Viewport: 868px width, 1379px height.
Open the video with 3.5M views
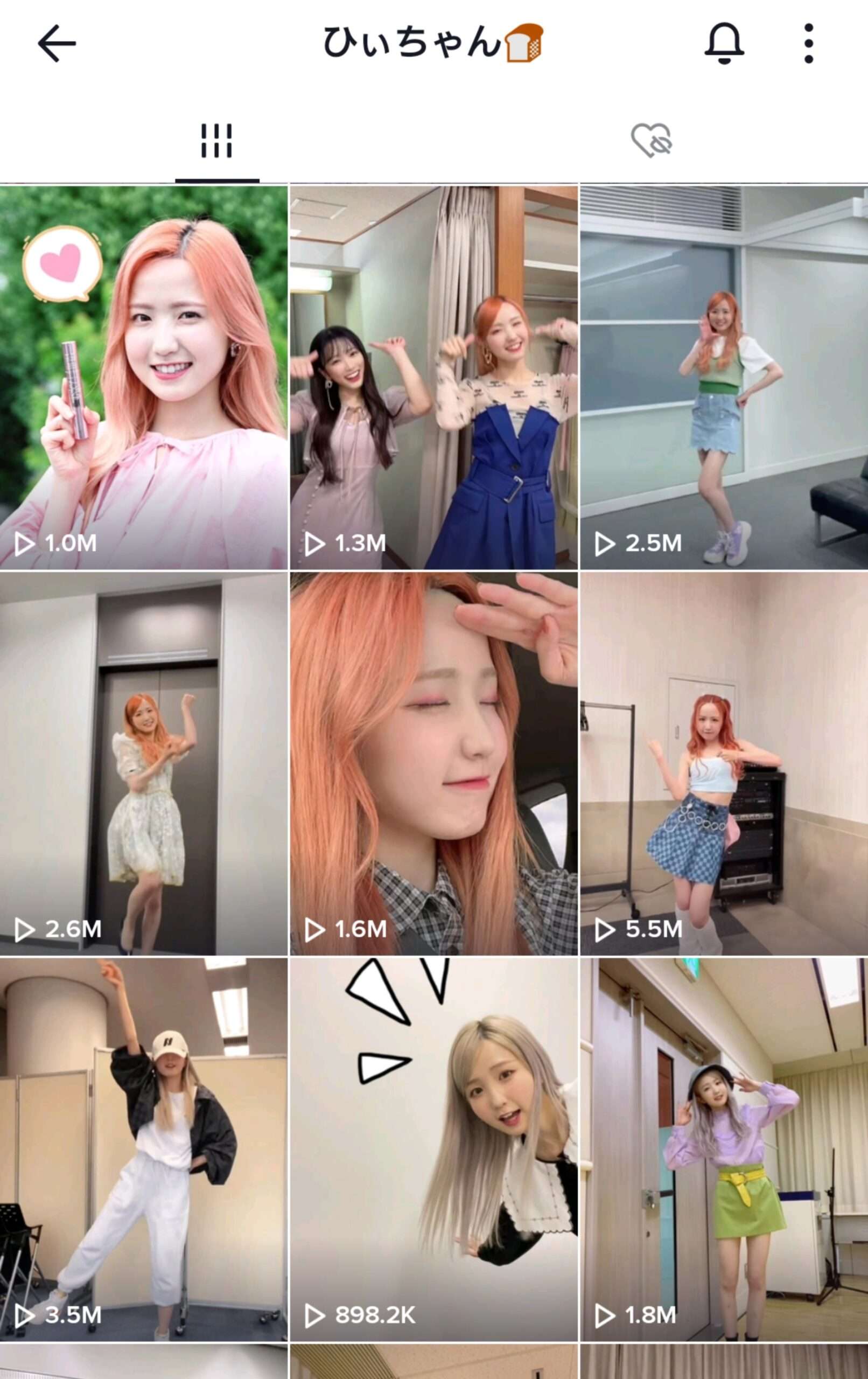(x=143, y=1150)
